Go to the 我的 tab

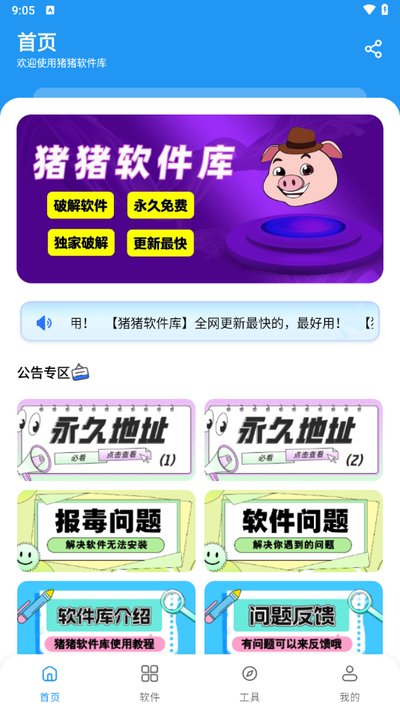coord(350,683)
